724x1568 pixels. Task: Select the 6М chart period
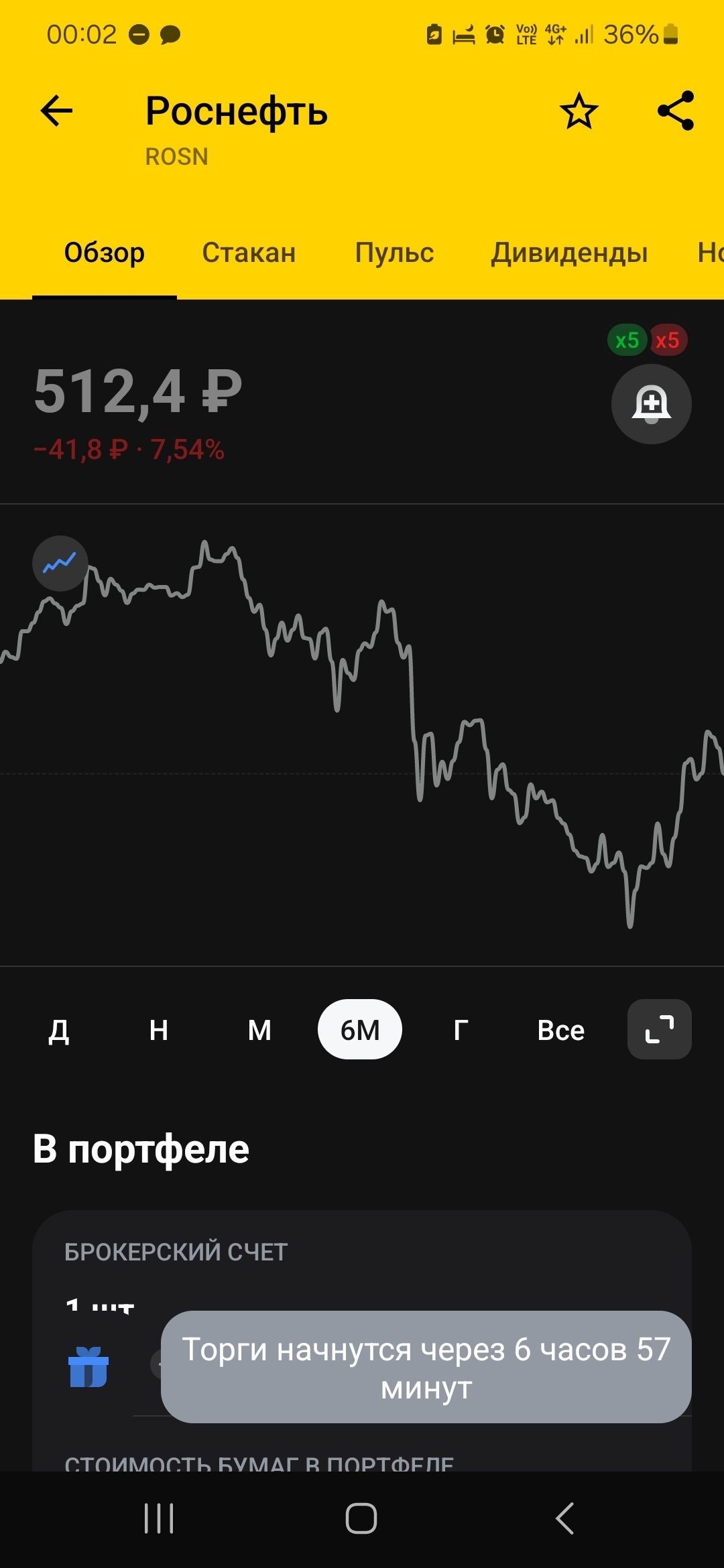[360, 1030]
